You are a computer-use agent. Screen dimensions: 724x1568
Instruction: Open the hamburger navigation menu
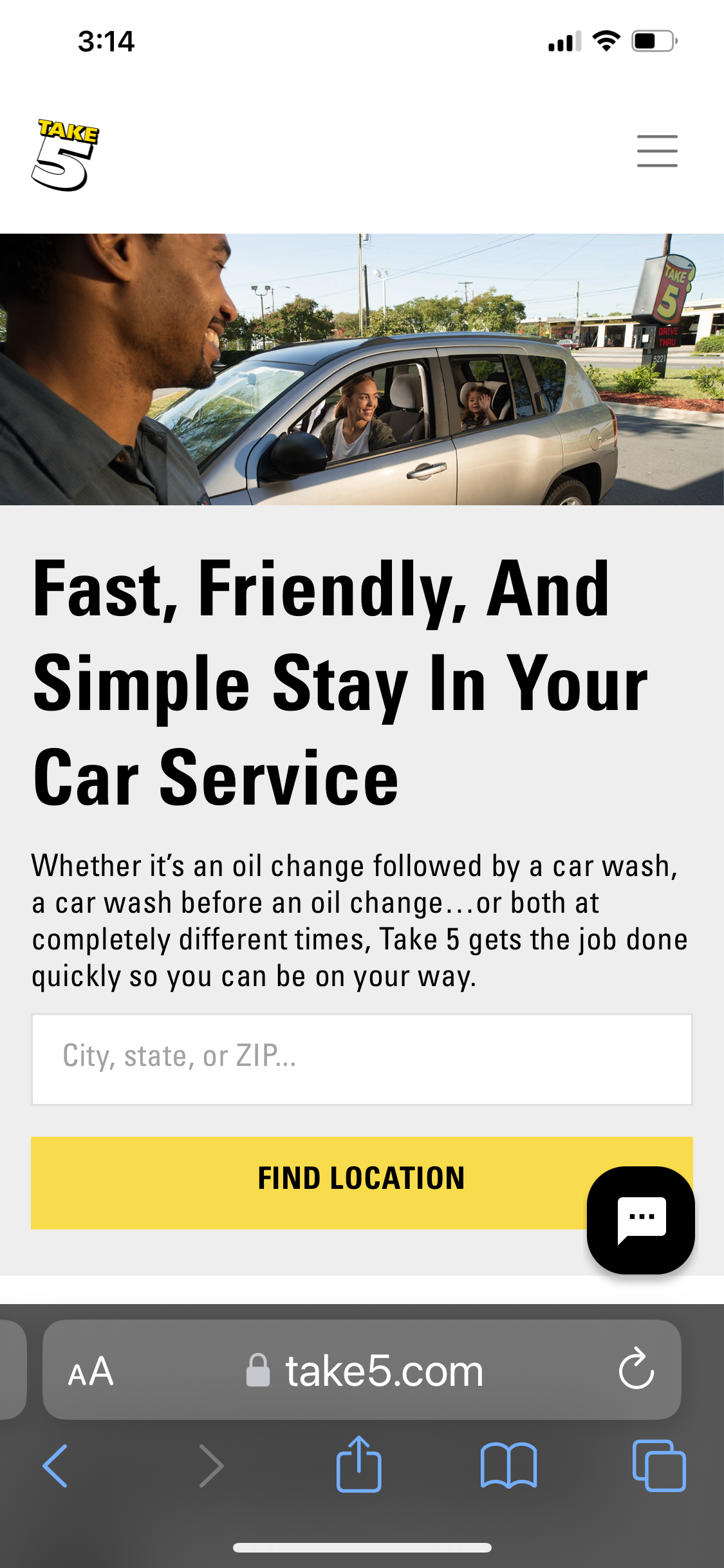point(657,151)
